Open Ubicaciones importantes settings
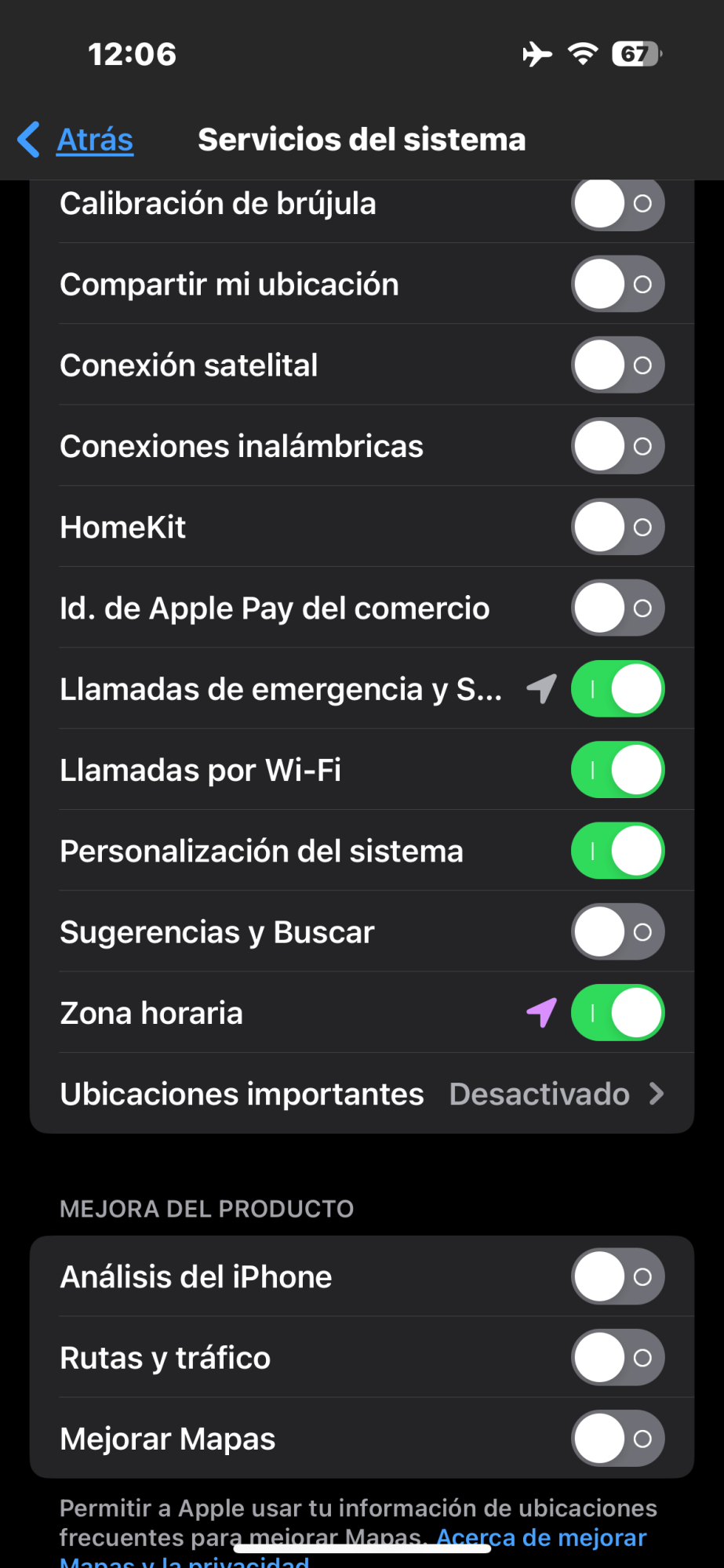724x1568 pixels. [362, 1094]
